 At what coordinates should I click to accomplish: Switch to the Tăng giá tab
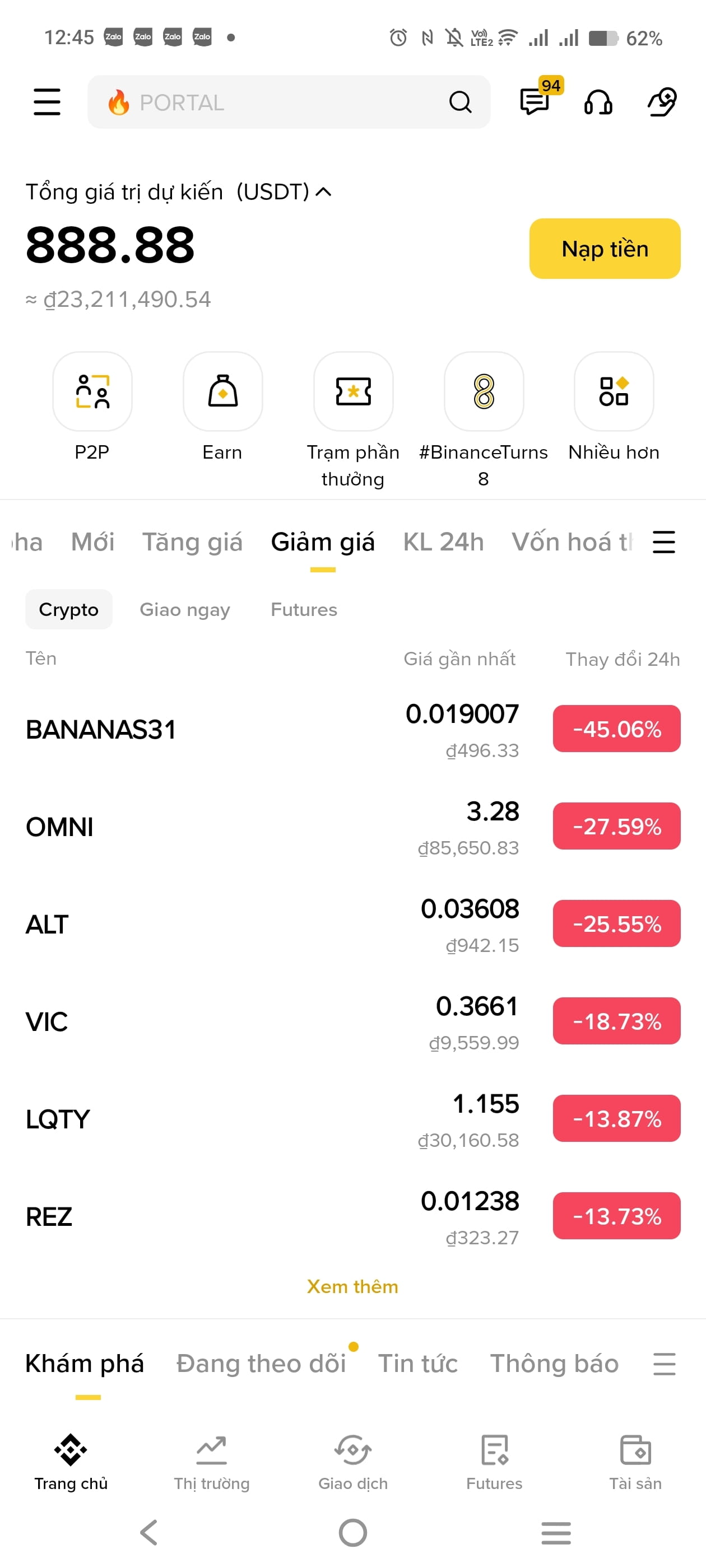pos(192,542)
